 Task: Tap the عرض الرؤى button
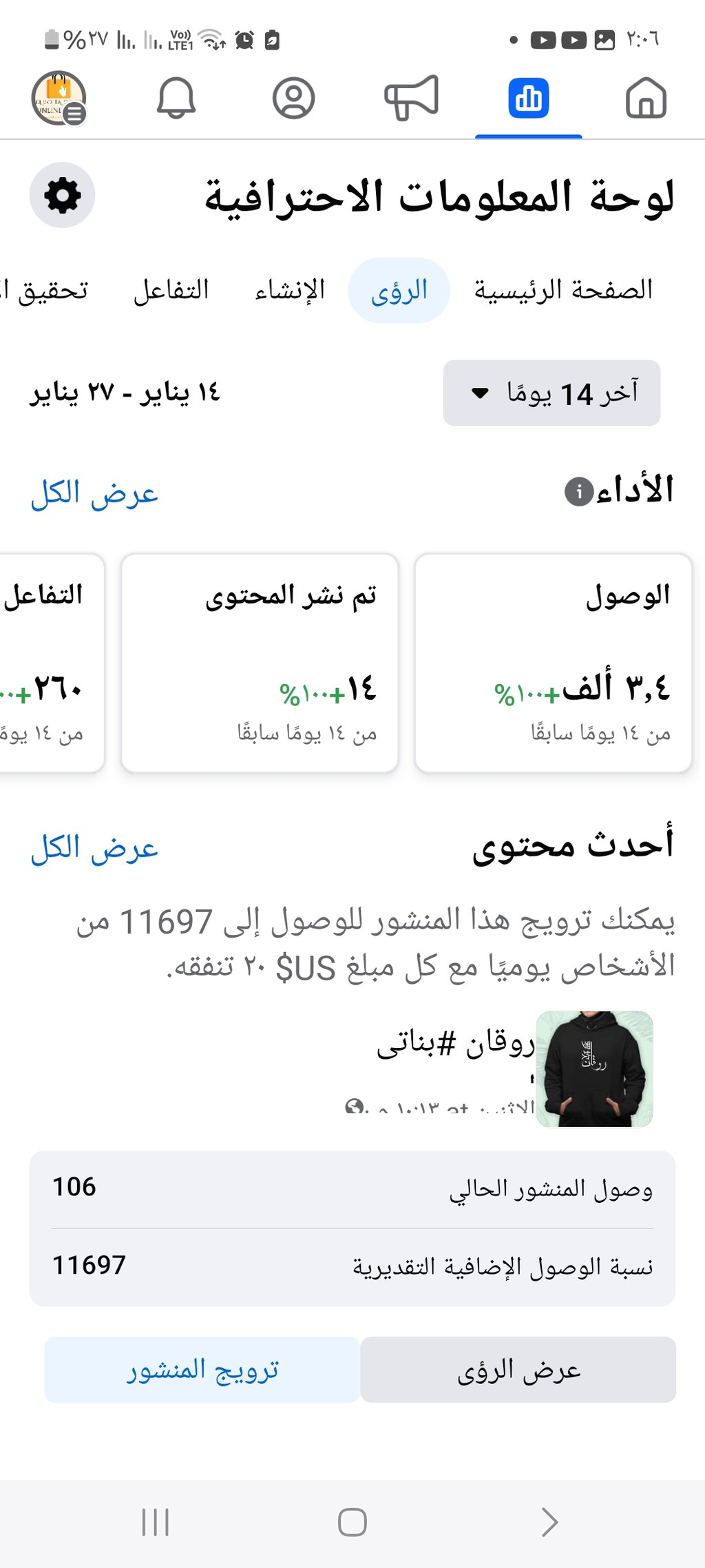tap(518, 1370)
